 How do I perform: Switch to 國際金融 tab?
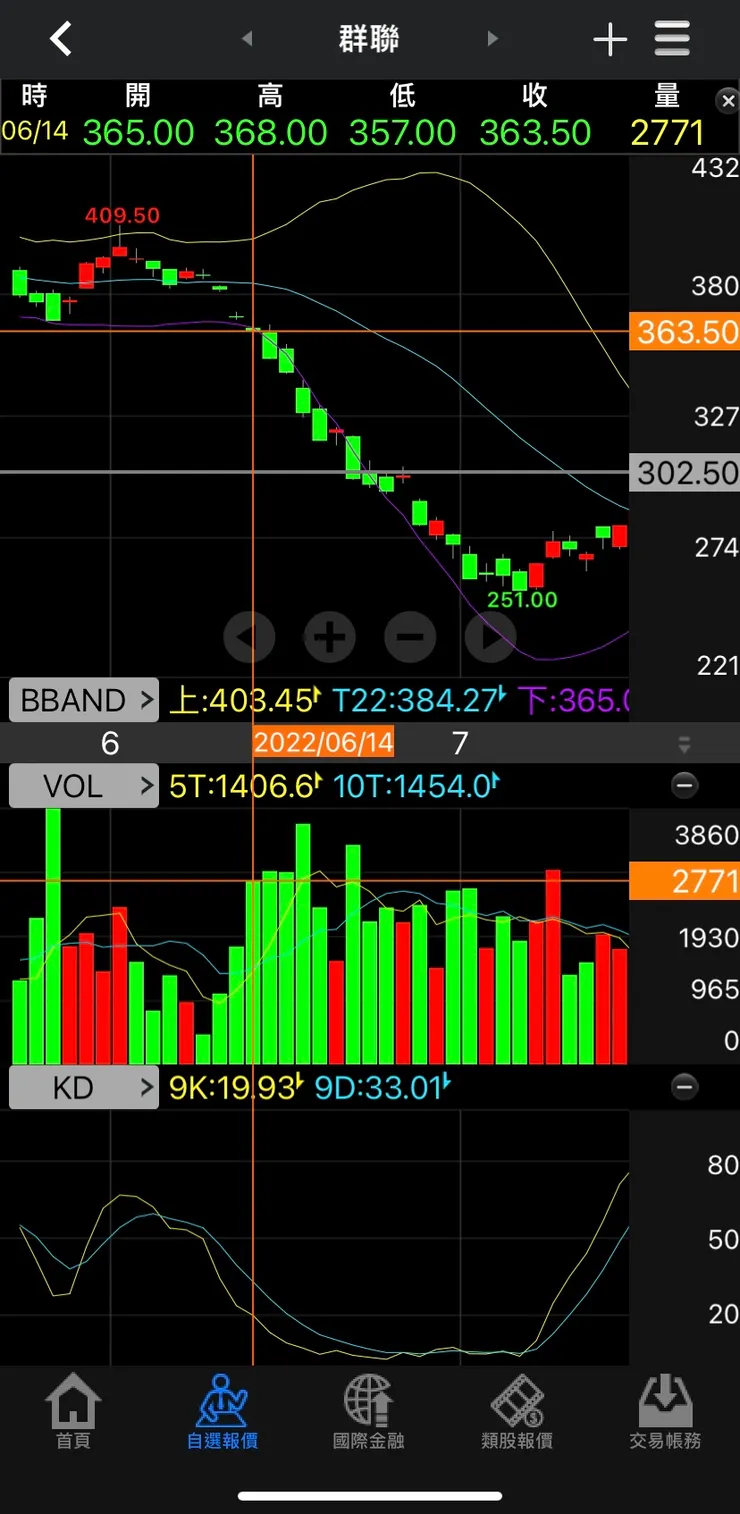pos(369,1412)
